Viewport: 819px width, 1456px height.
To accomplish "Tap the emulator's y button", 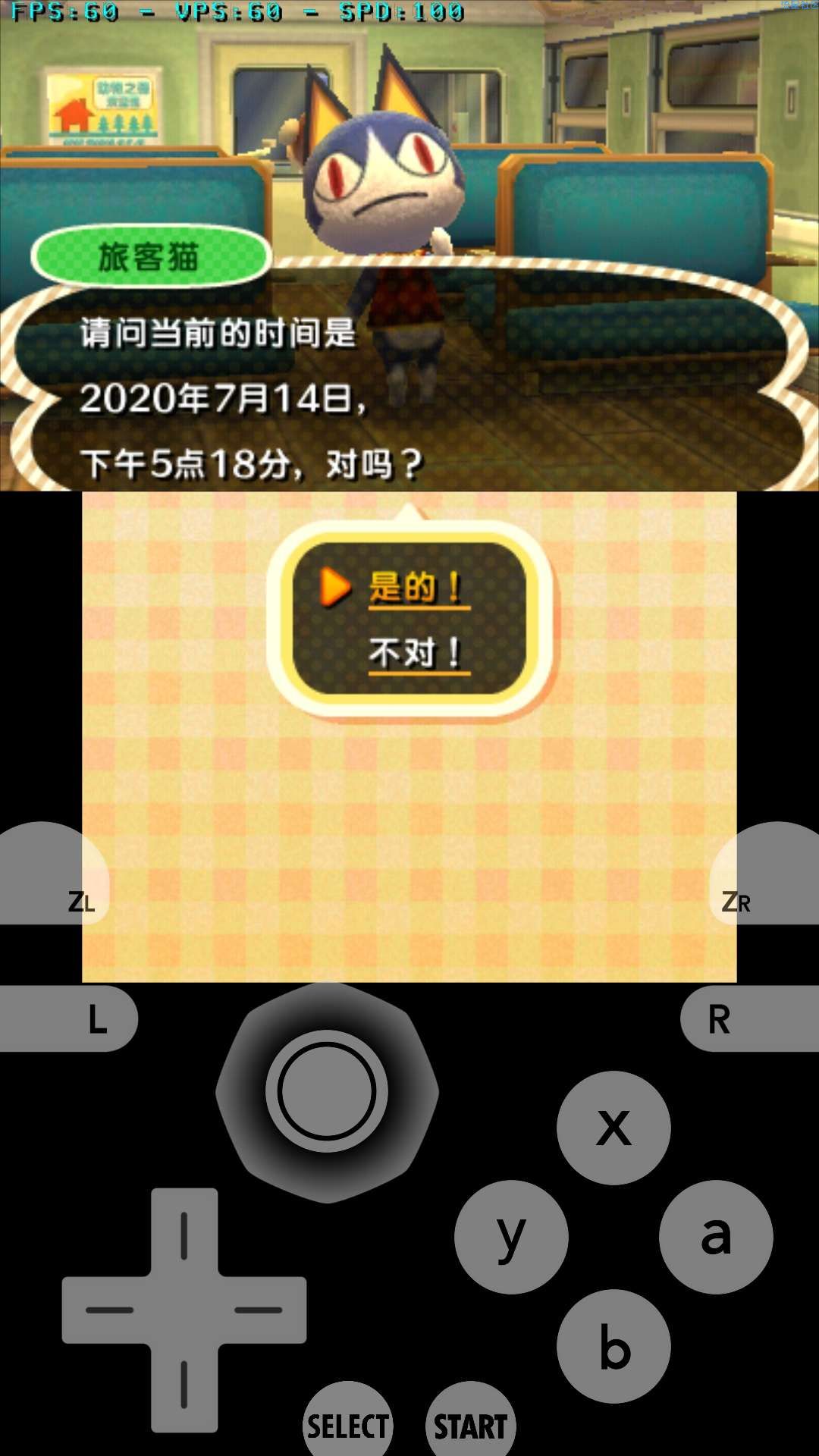I will coord(511,1237).
